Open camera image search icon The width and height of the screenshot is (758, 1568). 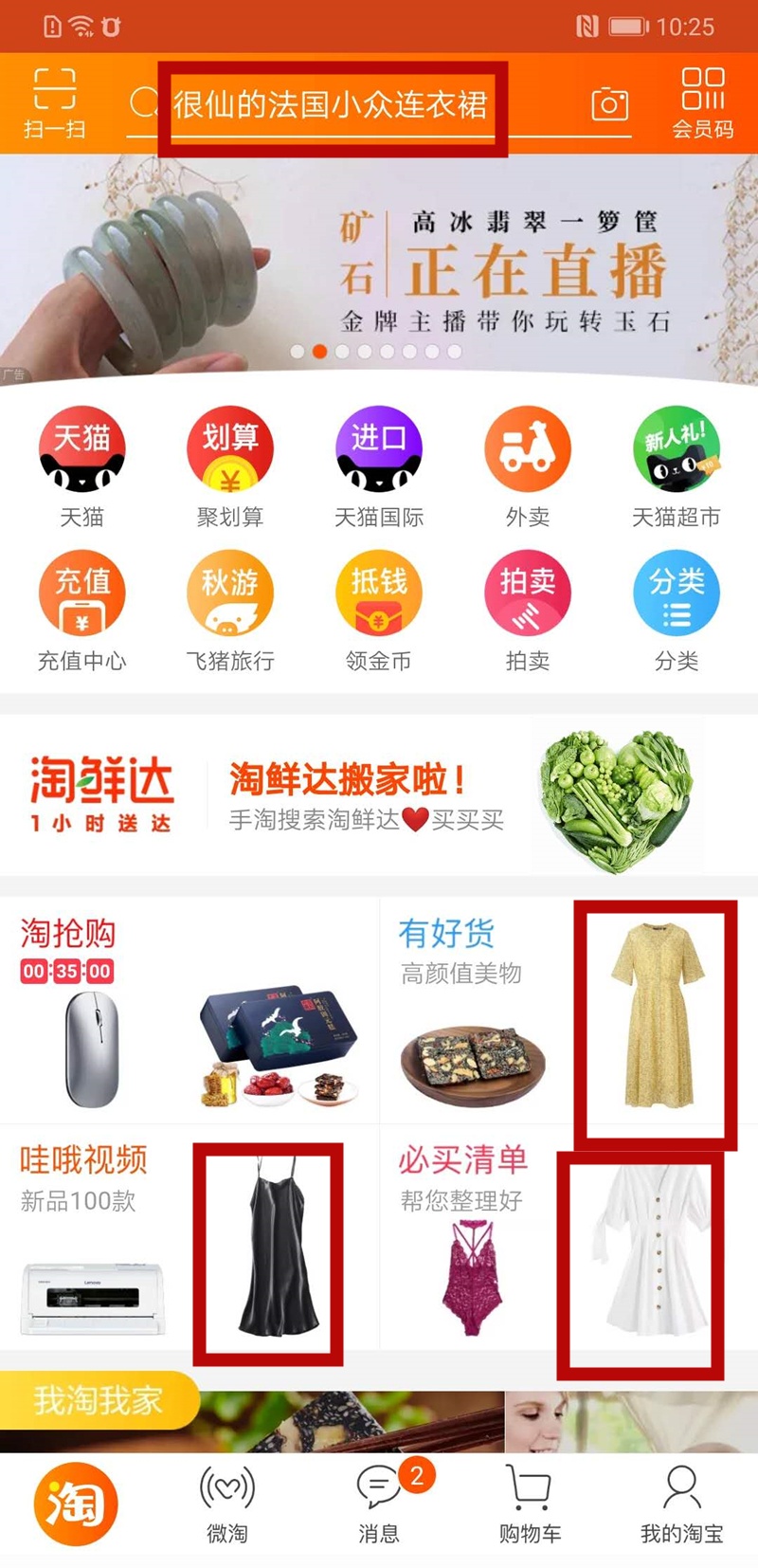[609, 103]
